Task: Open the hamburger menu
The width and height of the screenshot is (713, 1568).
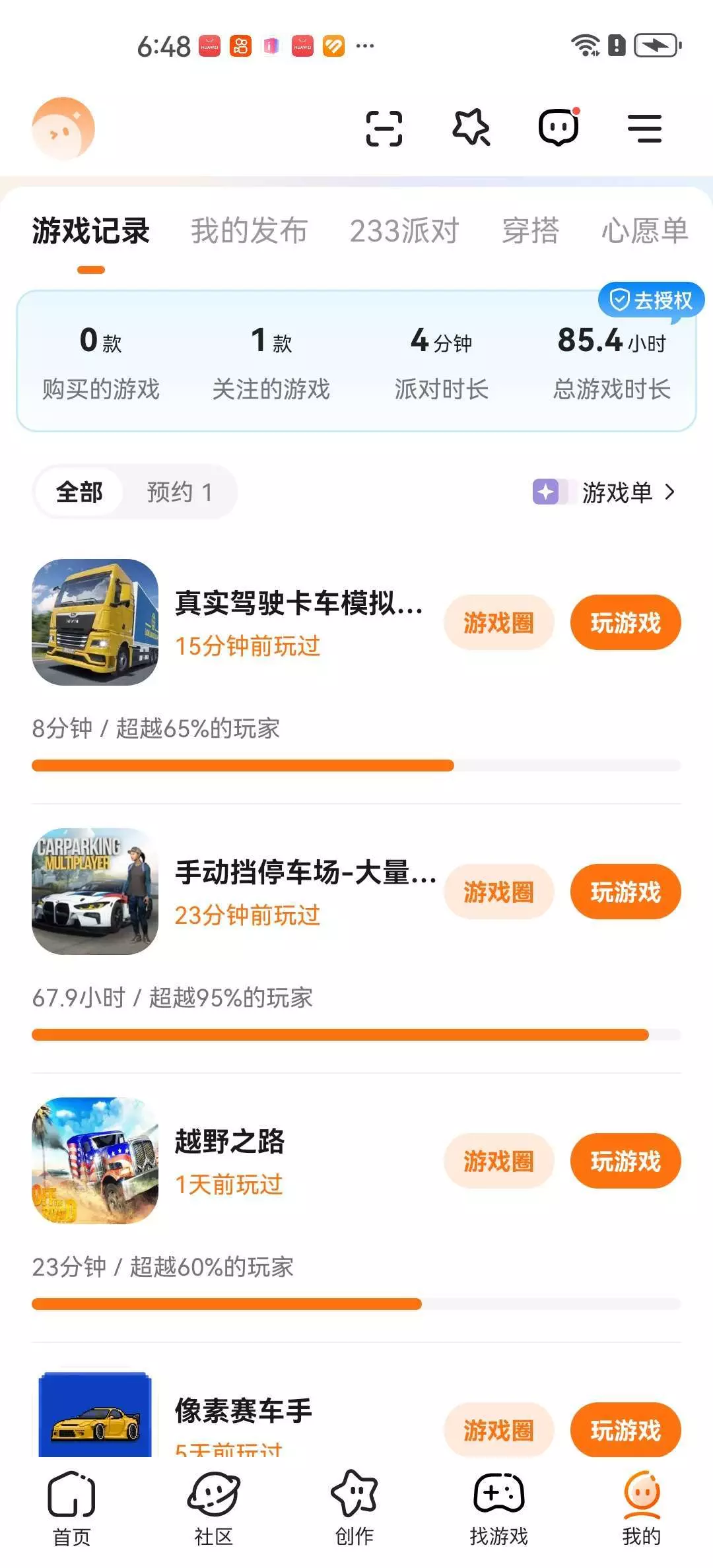Action: (644, 128)
